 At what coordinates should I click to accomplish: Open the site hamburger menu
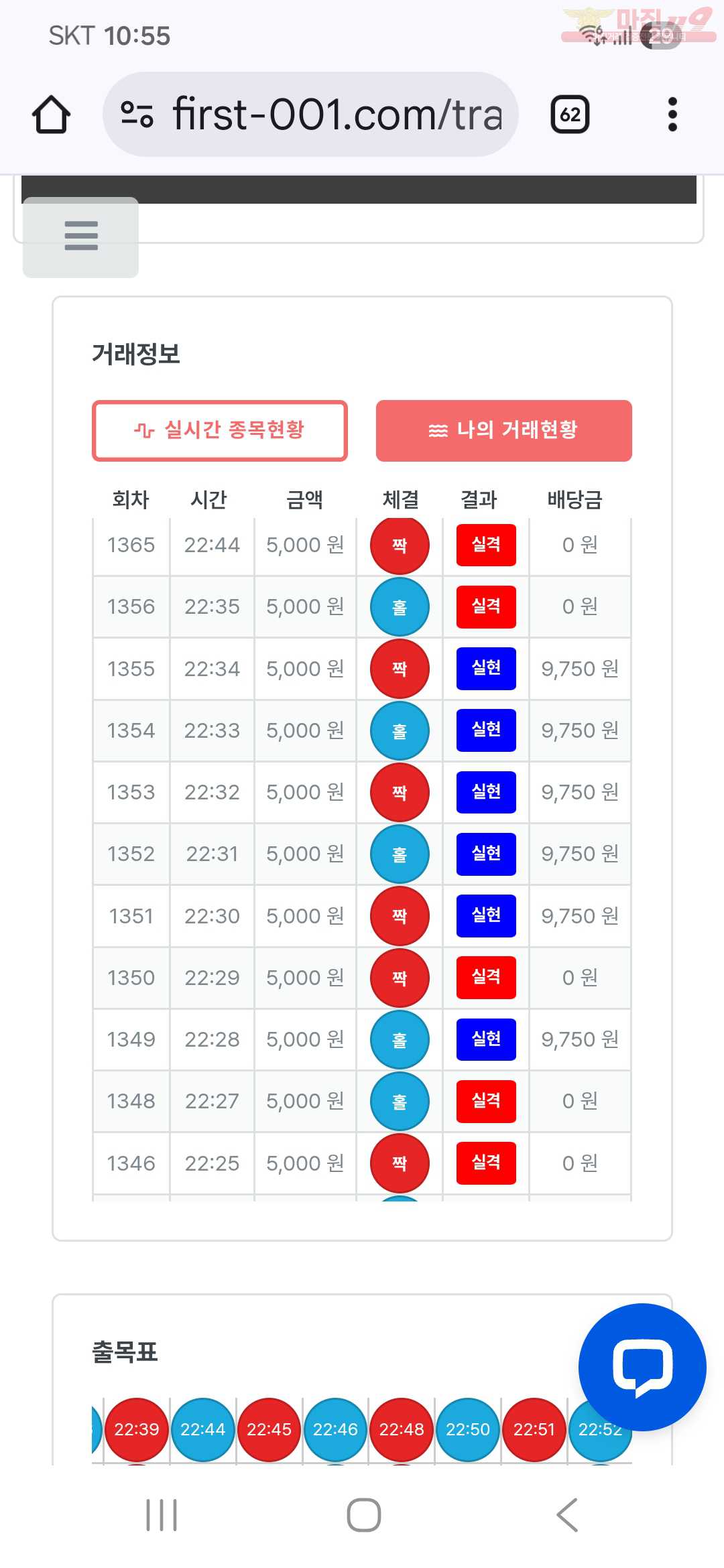pos(81,237)
